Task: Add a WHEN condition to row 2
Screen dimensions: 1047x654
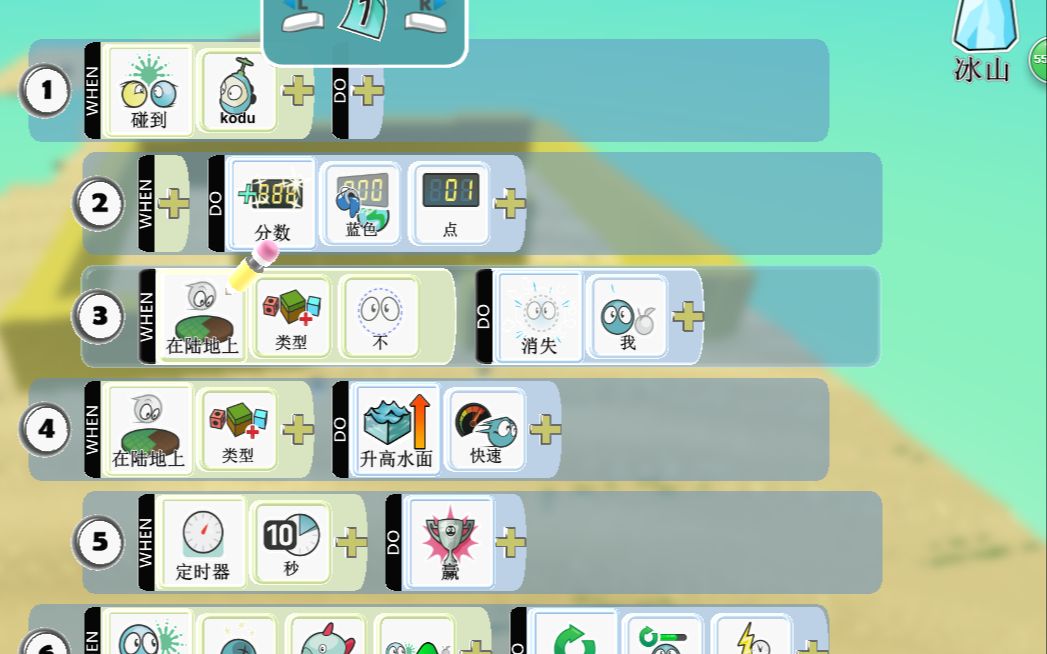Action: 173,204
